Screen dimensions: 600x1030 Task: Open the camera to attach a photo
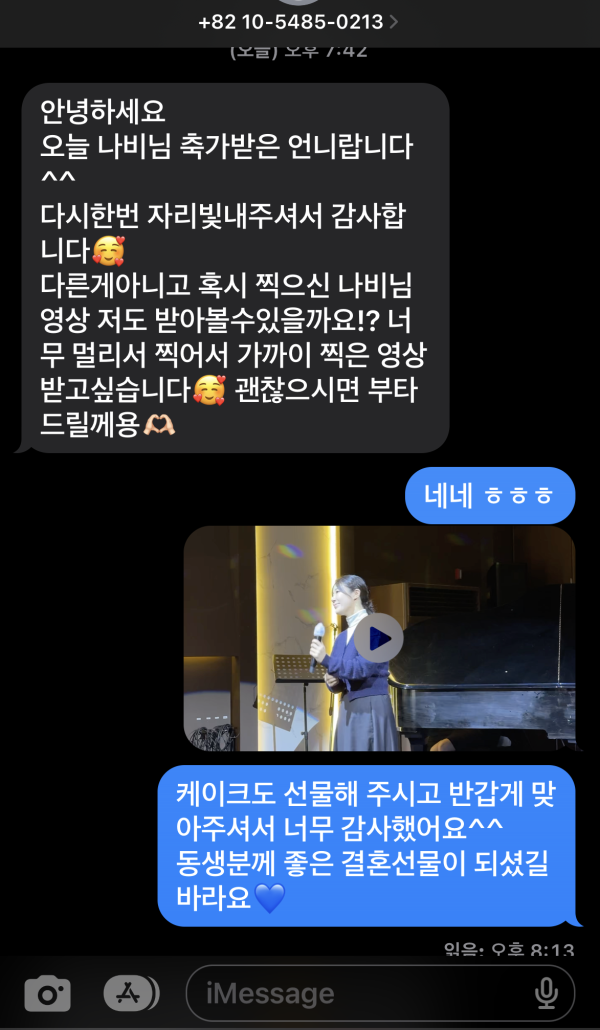[47, 994]
